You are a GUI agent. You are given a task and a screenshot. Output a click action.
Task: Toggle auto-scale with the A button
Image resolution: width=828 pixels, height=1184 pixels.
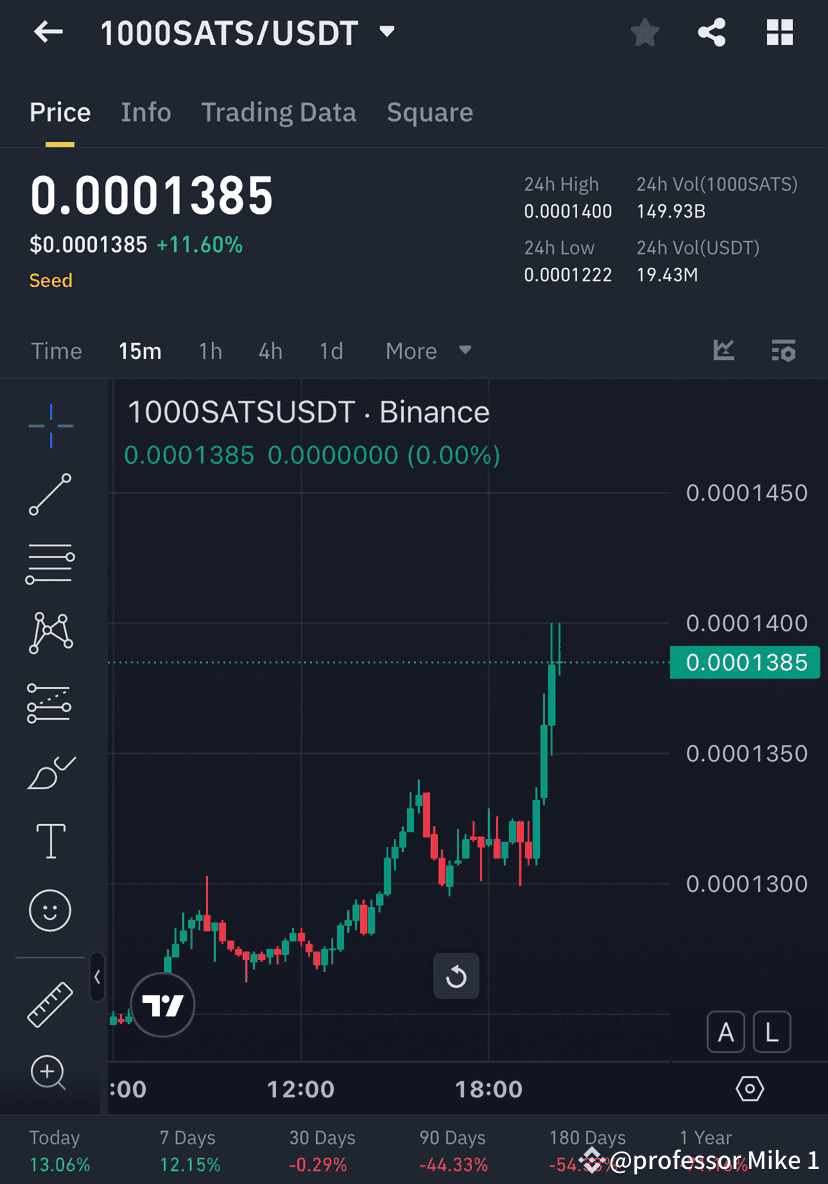click(x=726, y=1031)
